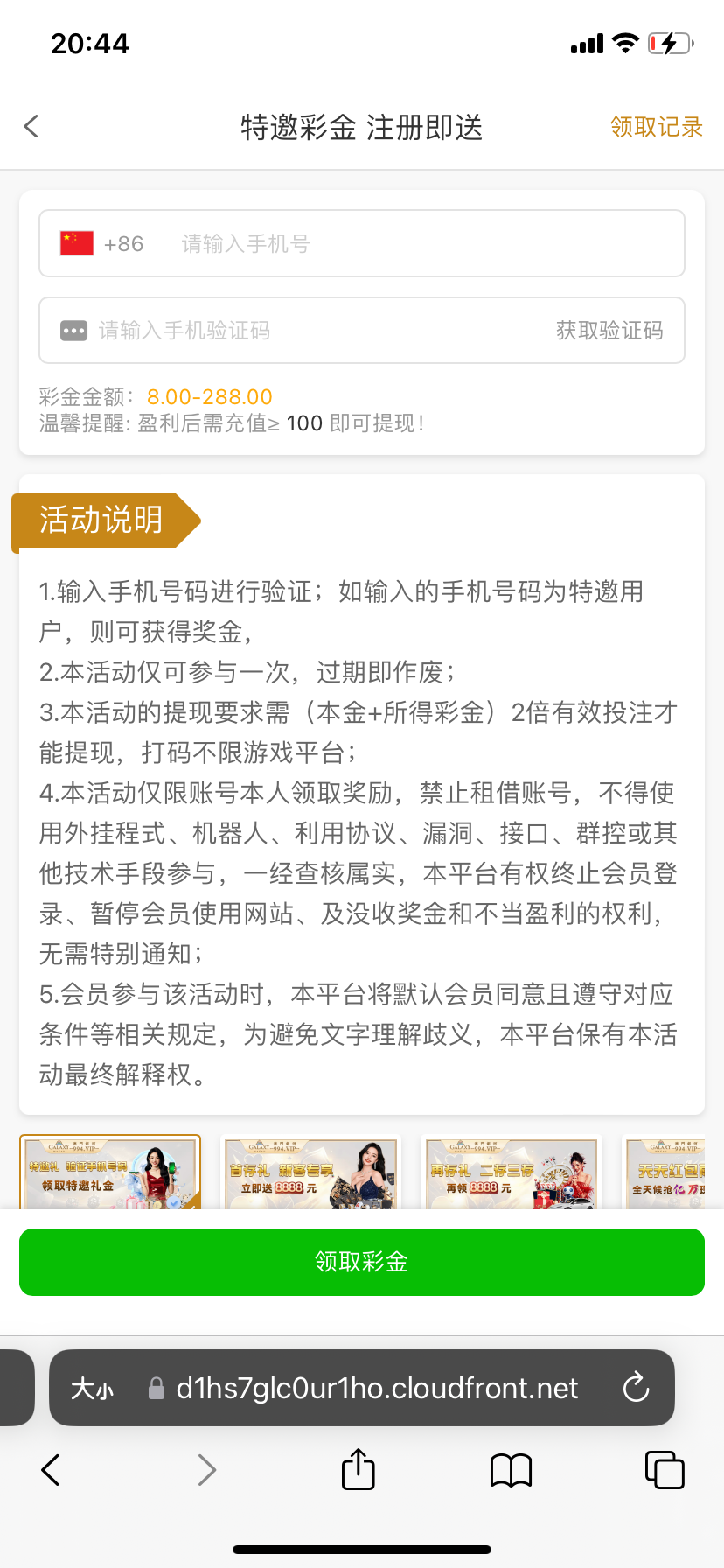Focus the SMS verification code field
This screenshot has width=724, height=1568.
pyautogui.click(x=315, y=331)
